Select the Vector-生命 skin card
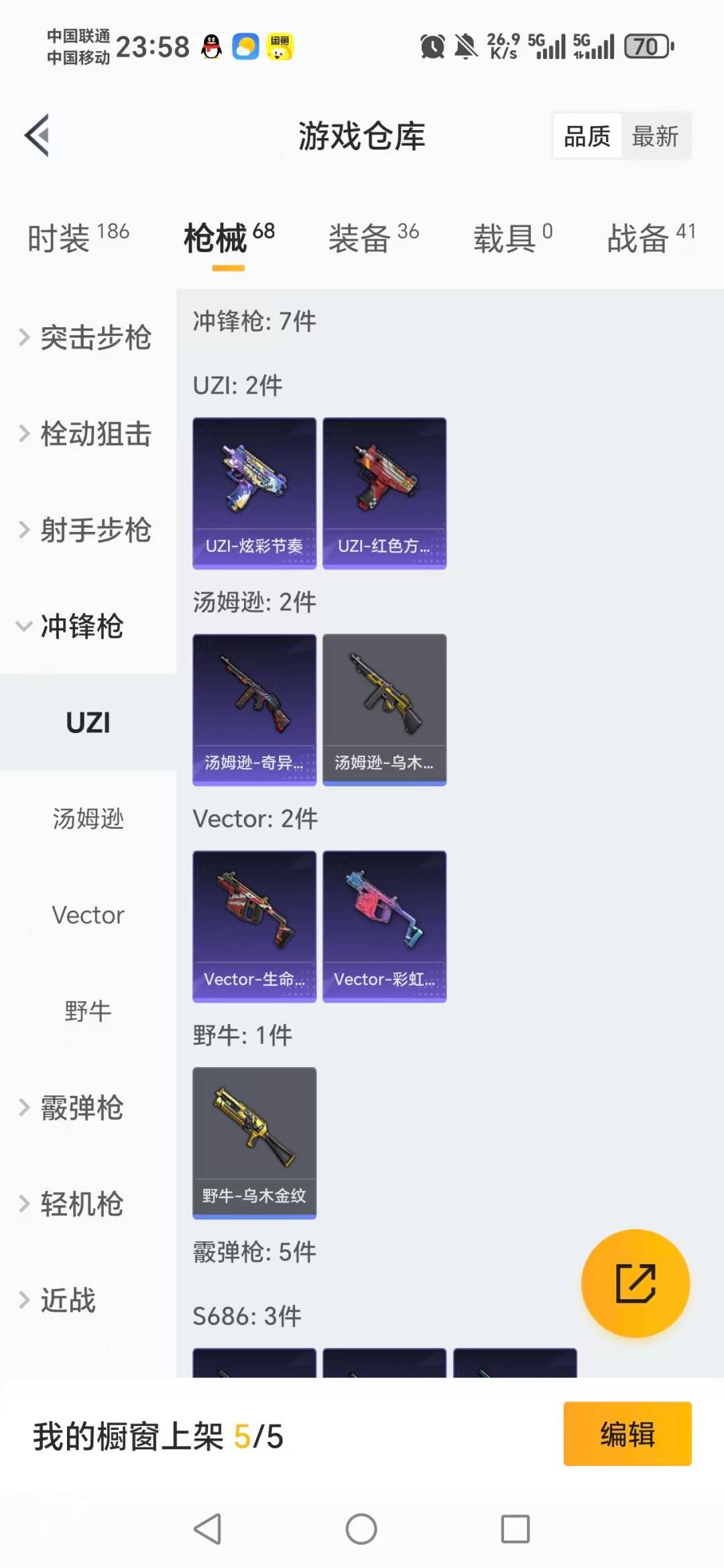This screenshot has width=724, height=1568. click(253, 926)
